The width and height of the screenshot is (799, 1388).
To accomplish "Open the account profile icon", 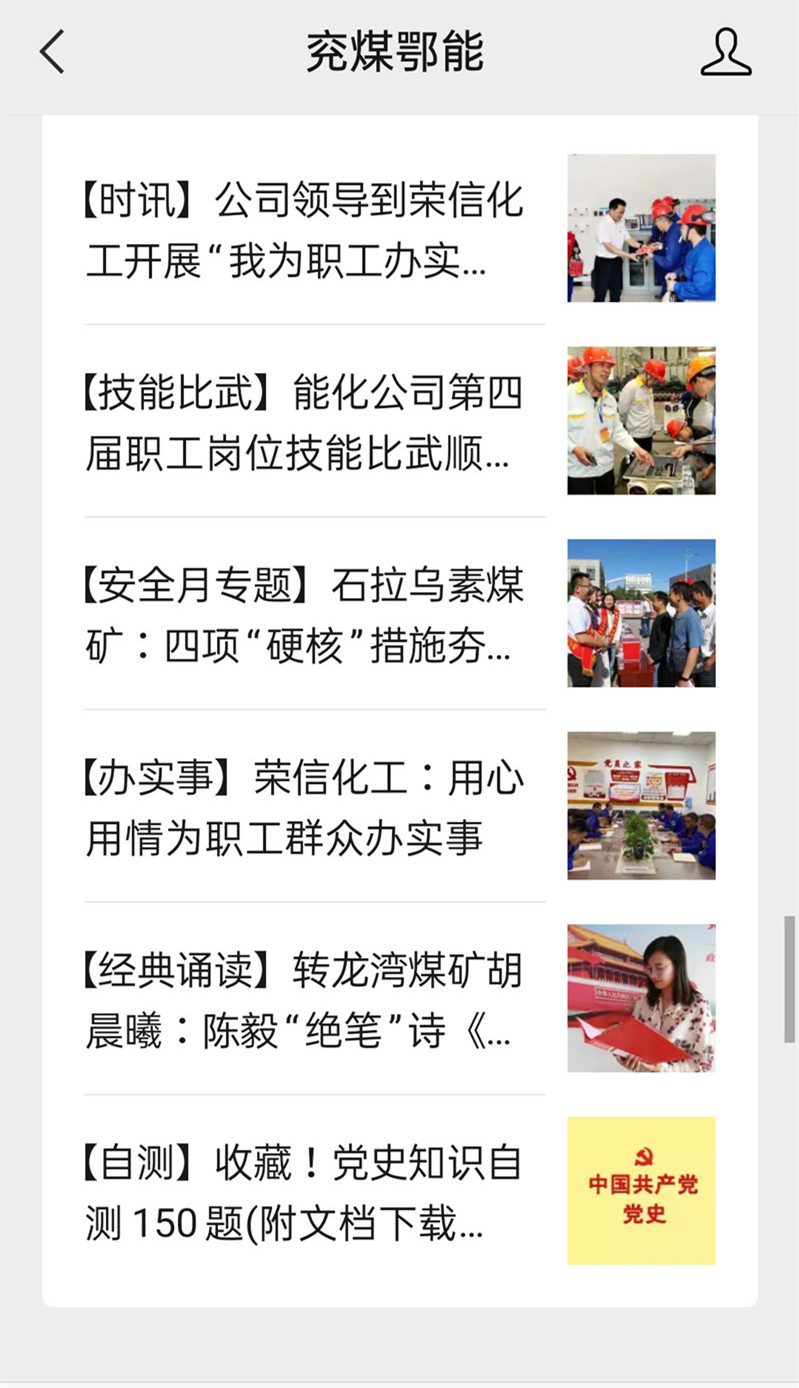I will pyautogui.click(x=725, y=52).
